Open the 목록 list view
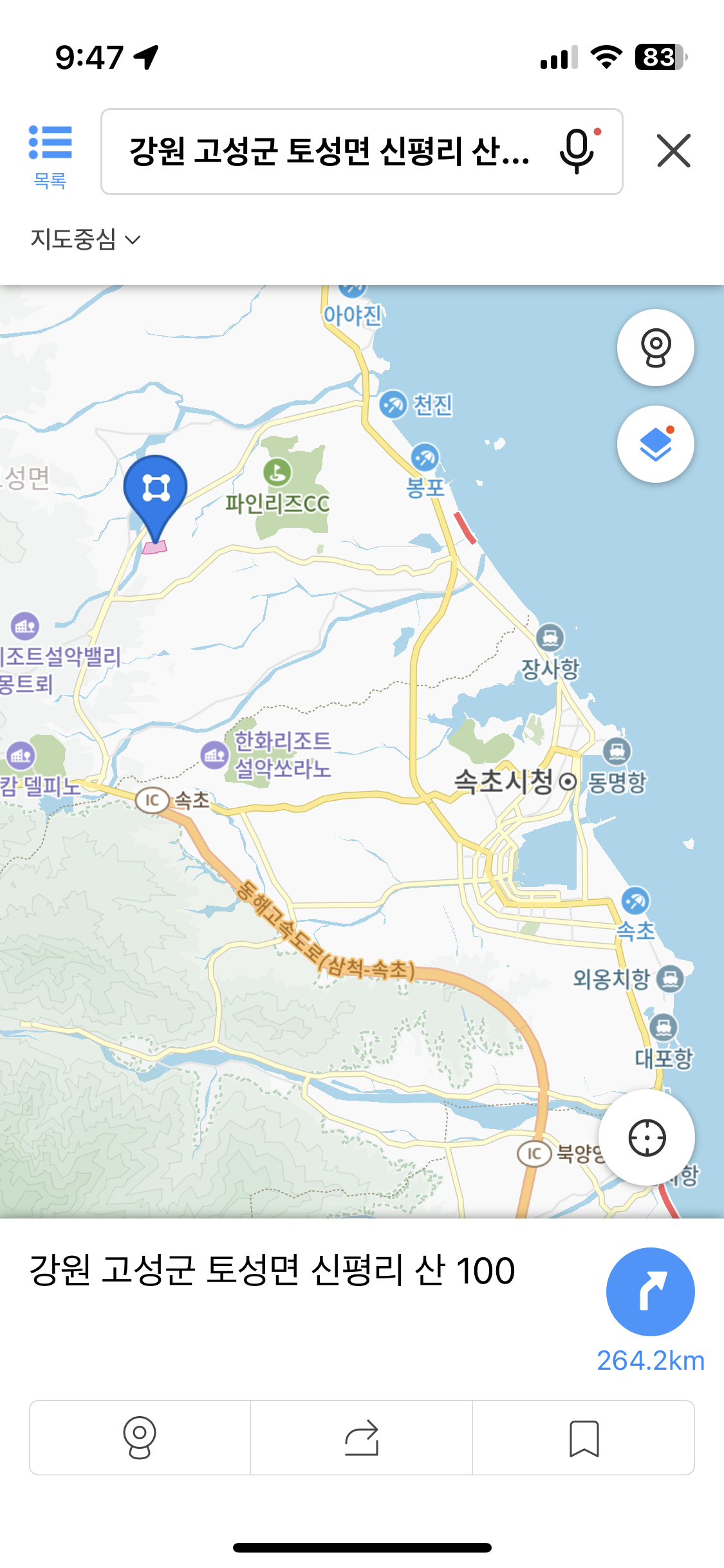Viewport: 724px width, 1568px height. coord(50,155)
